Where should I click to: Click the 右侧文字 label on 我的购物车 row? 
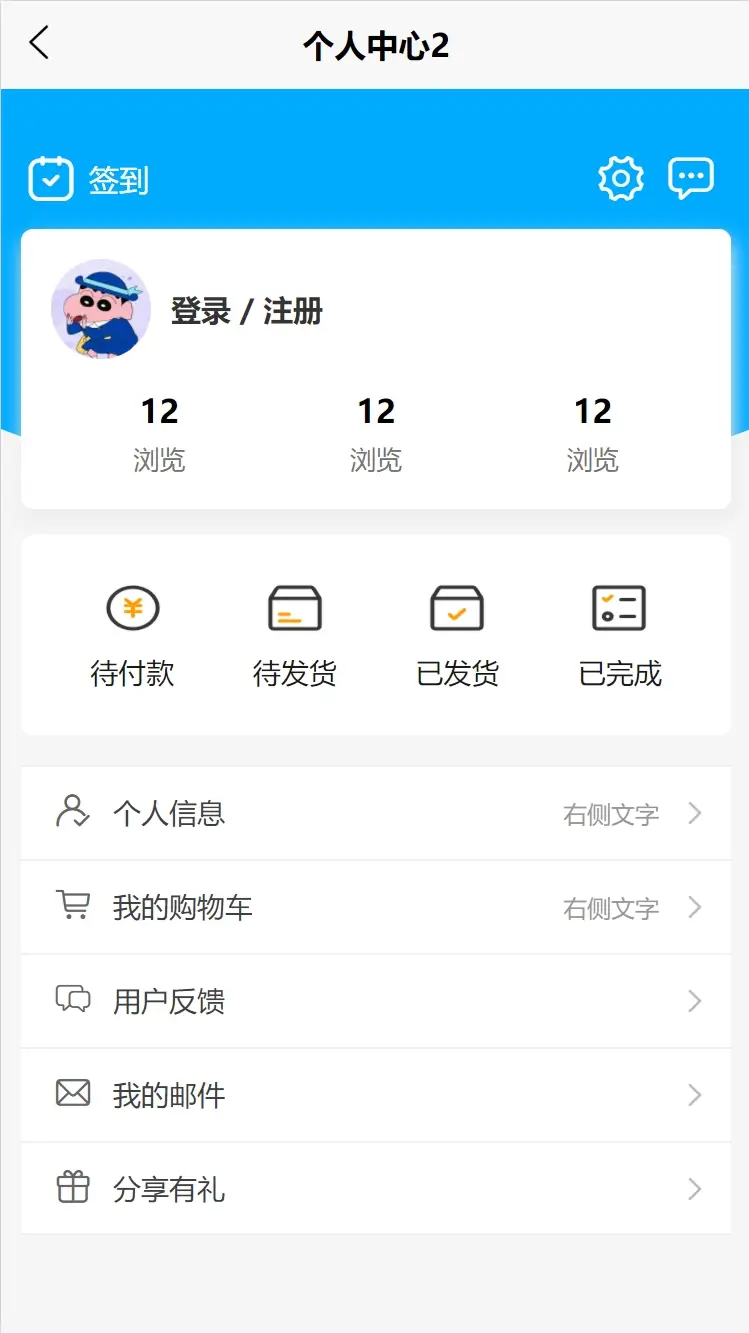609,907
